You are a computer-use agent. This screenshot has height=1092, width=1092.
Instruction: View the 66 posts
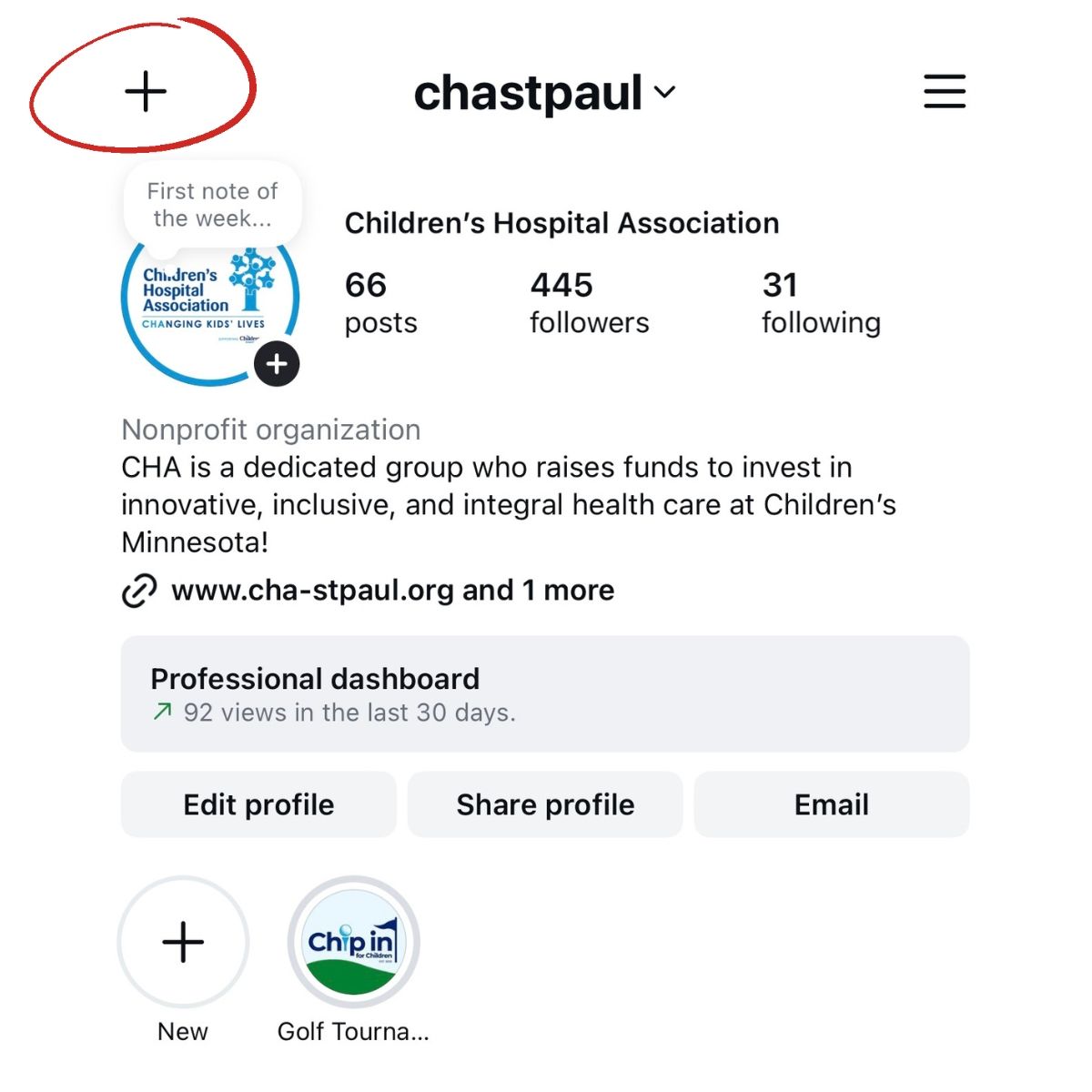[x=380, y=303]
